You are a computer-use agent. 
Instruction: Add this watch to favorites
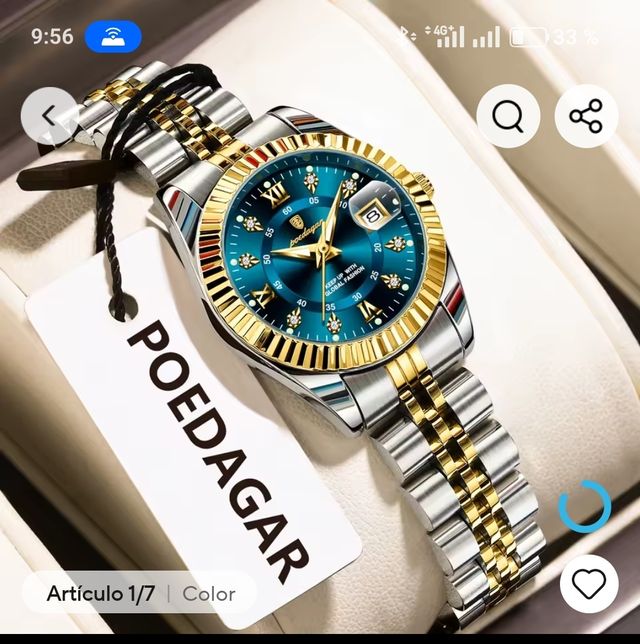[588, 586]
